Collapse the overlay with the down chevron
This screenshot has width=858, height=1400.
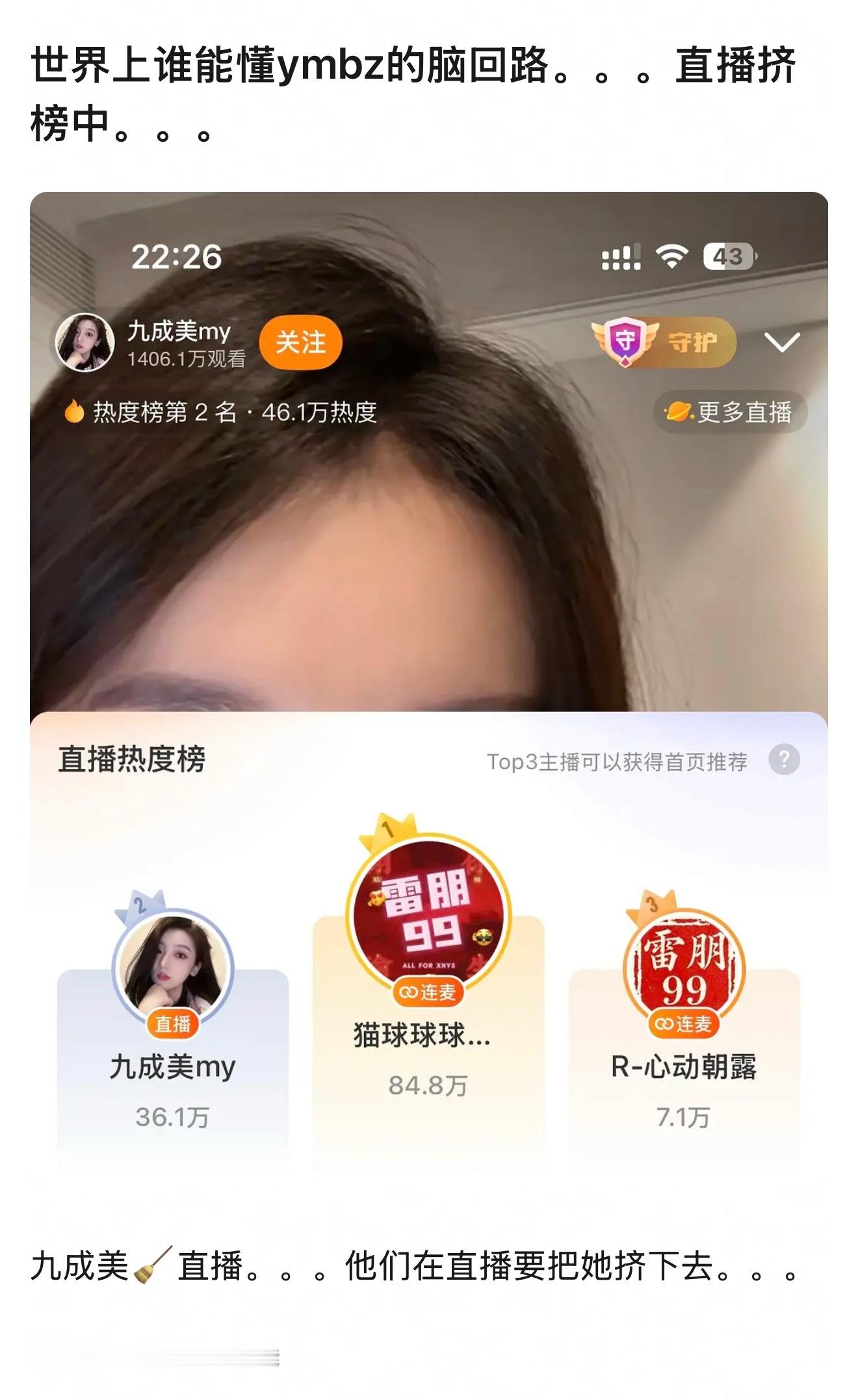[782, 343]
